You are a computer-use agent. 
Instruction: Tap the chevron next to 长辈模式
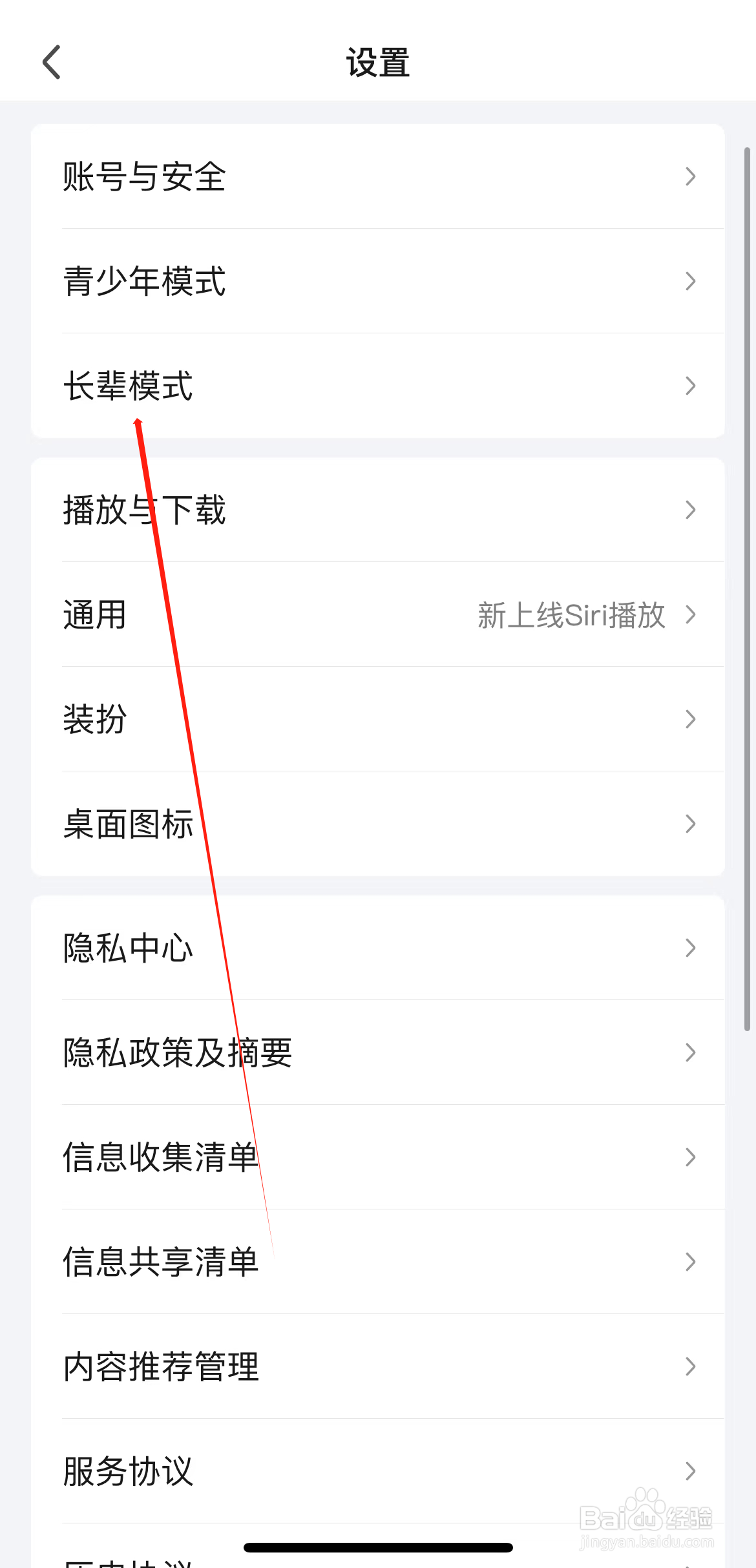(x=691, y=385)
